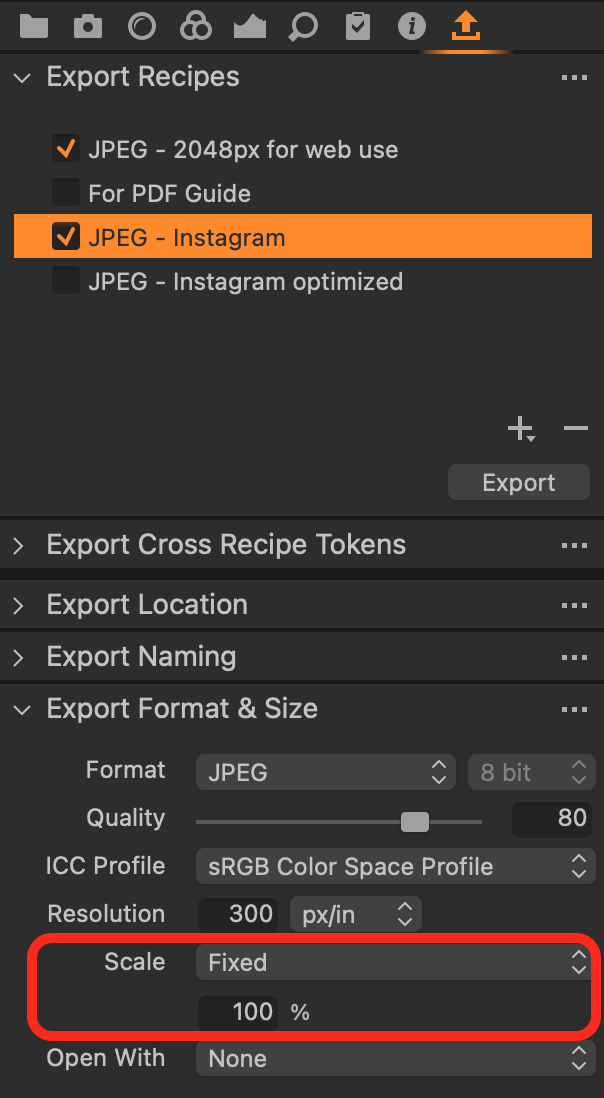Open the magnifier details tool tab
This screenshot has height=1098, width=604.
303,27
